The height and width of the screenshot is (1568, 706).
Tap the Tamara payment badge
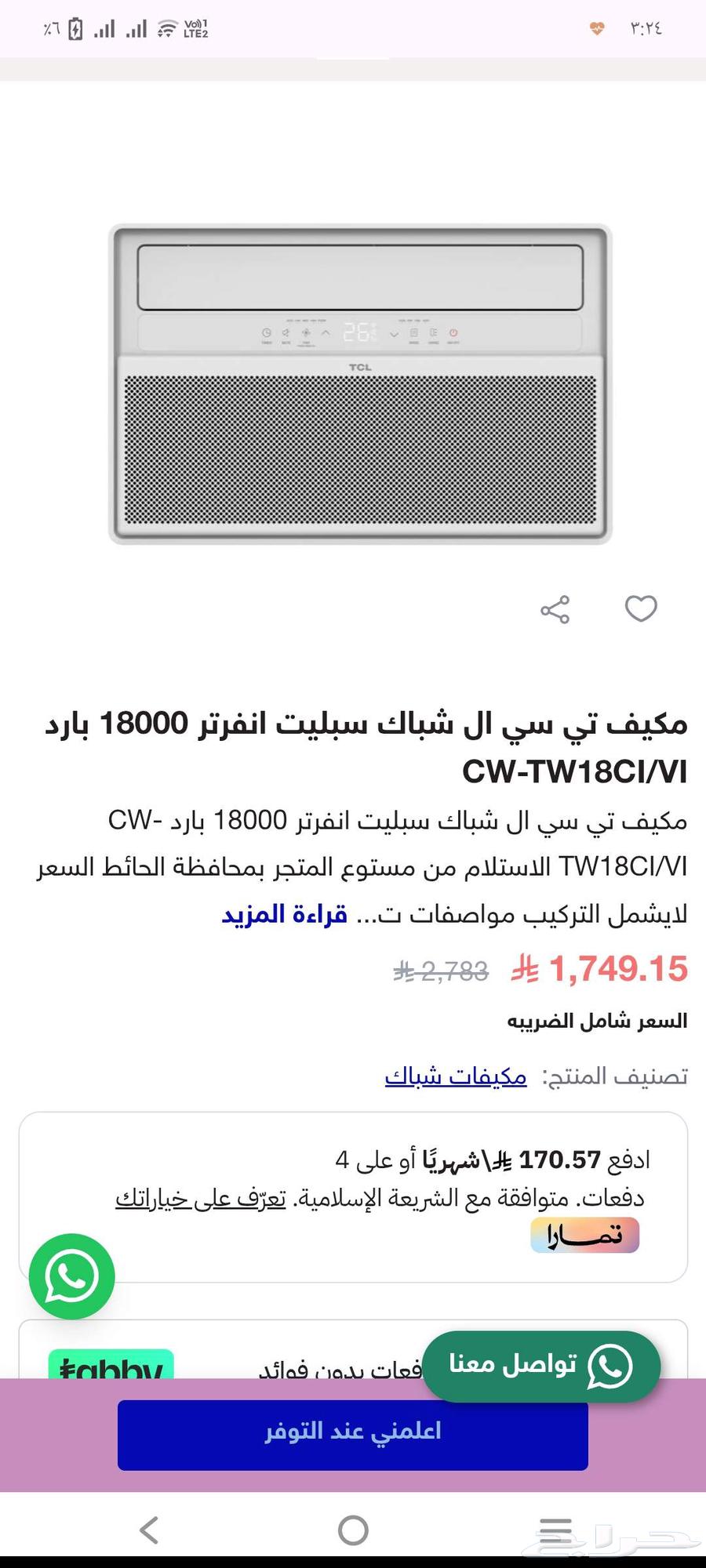[x=584, y=1232]
